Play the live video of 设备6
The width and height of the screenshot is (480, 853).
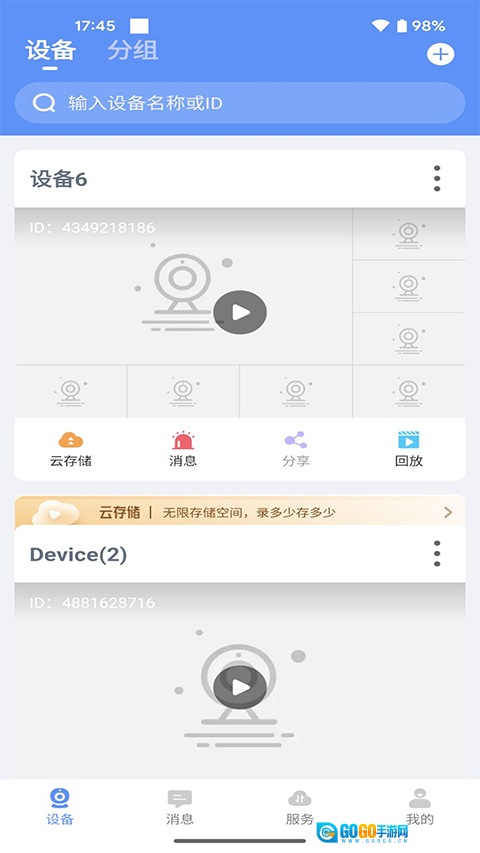pos(240,312)
